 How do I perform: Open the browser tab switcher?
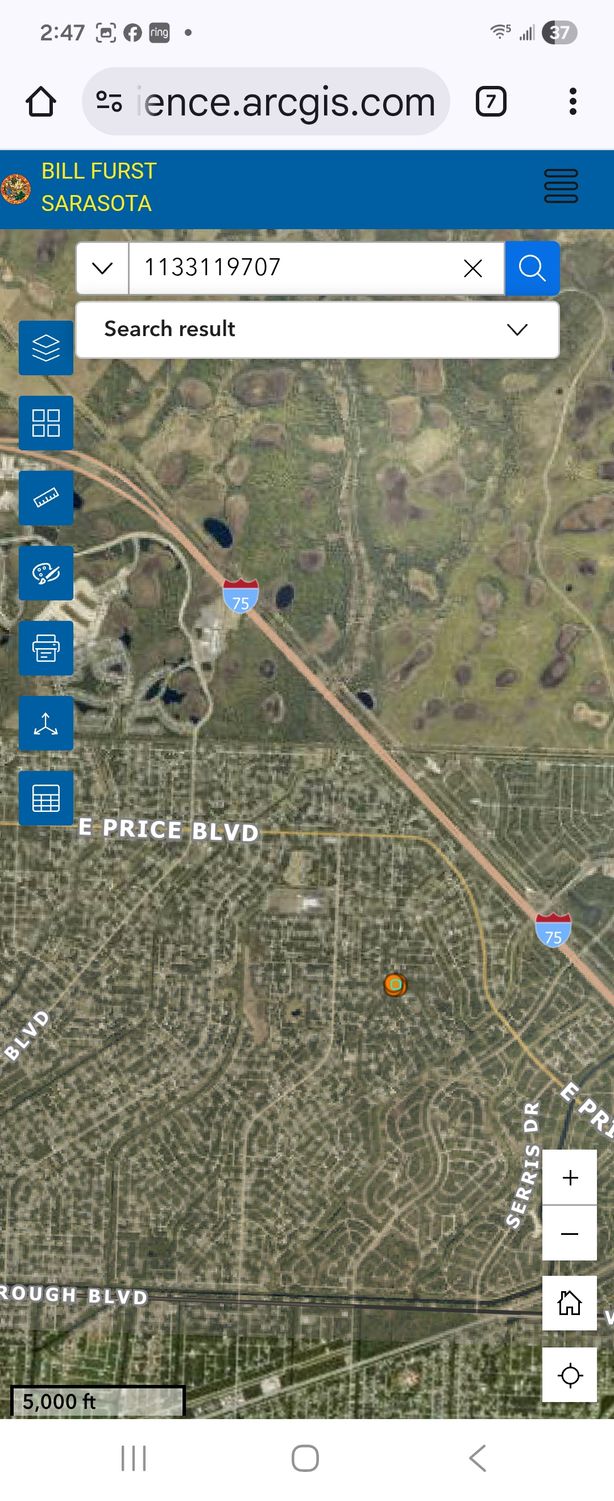pyautogui.click(x=490, y=101)
